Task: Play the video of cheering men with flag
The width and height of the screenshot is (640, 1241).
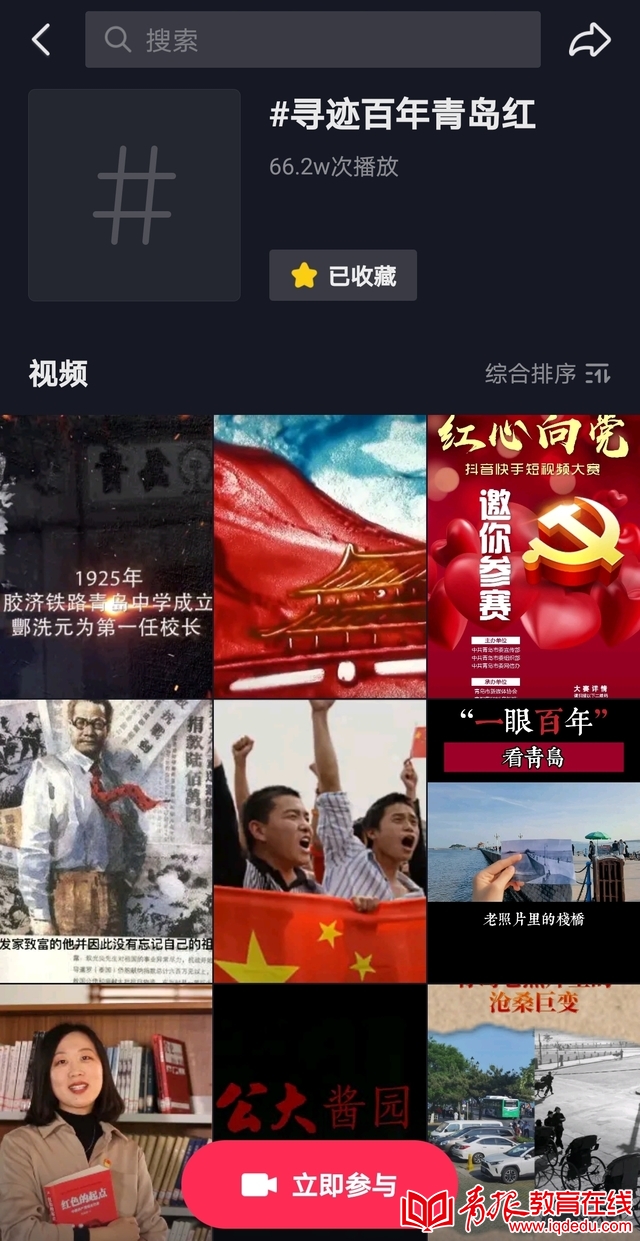Action: pos(320,840)
